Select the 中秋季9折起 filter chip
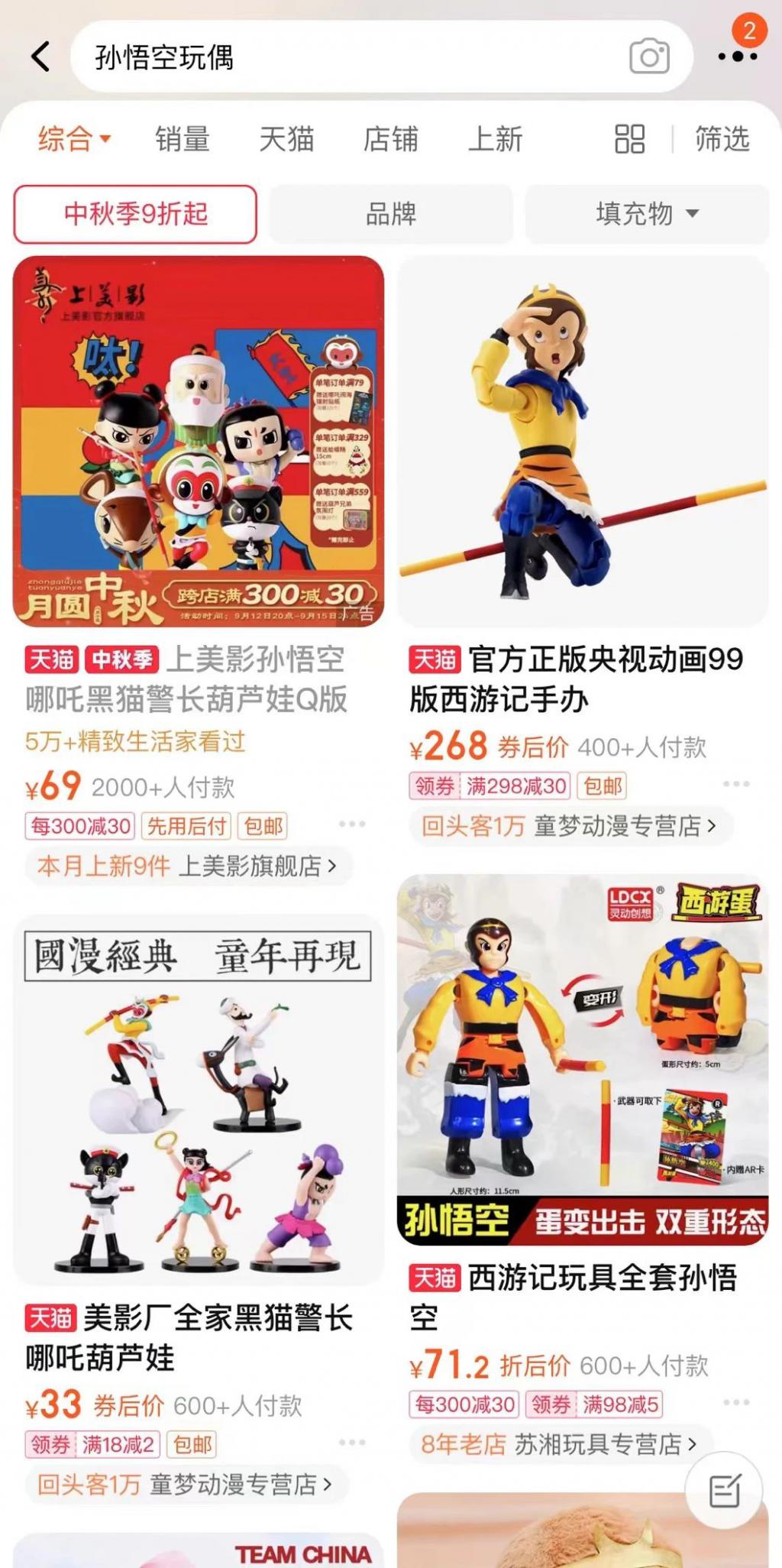The height and width of the screenshot is (1568, 782). tap(135, 214)
